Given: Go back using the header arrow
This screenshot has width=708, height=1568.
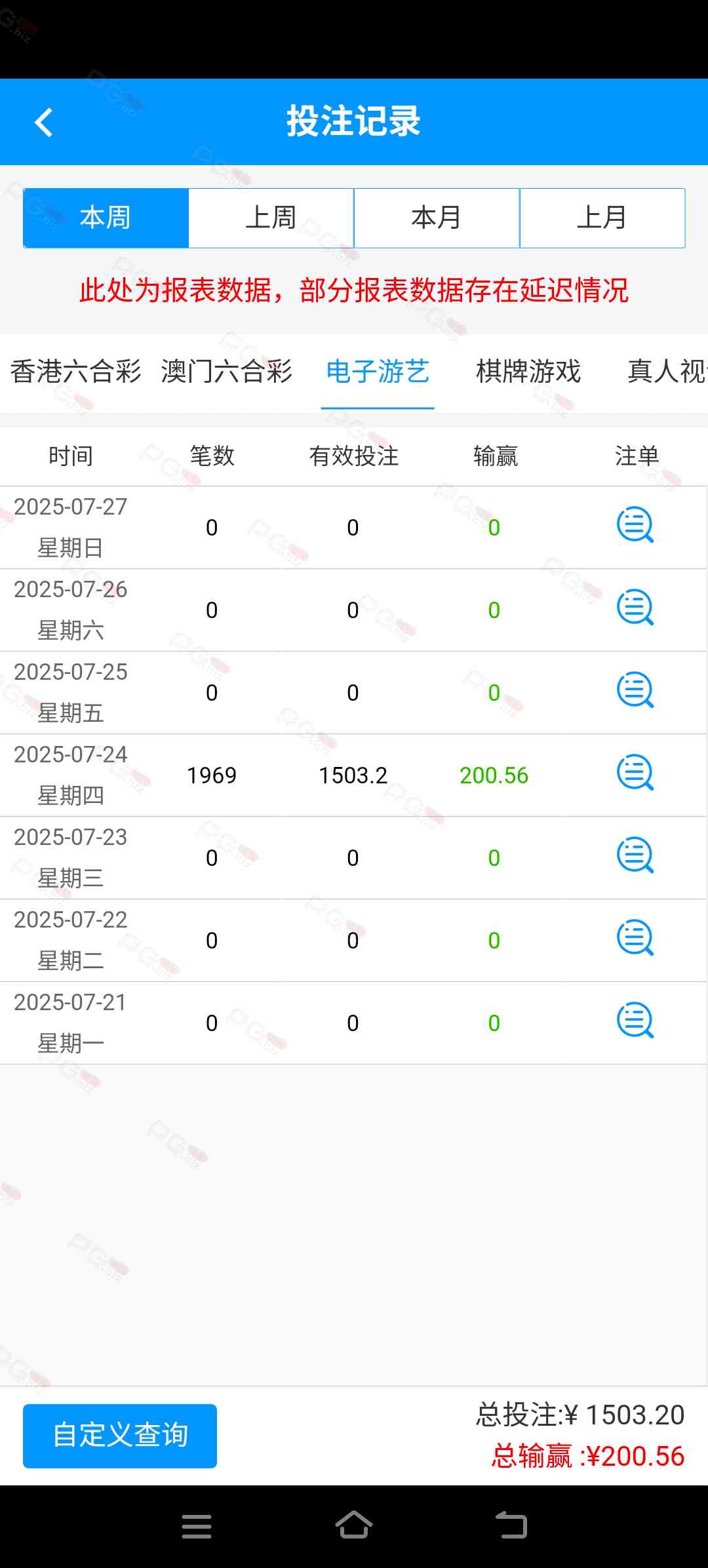Looking at the screenshot, I should click(43, 122).
